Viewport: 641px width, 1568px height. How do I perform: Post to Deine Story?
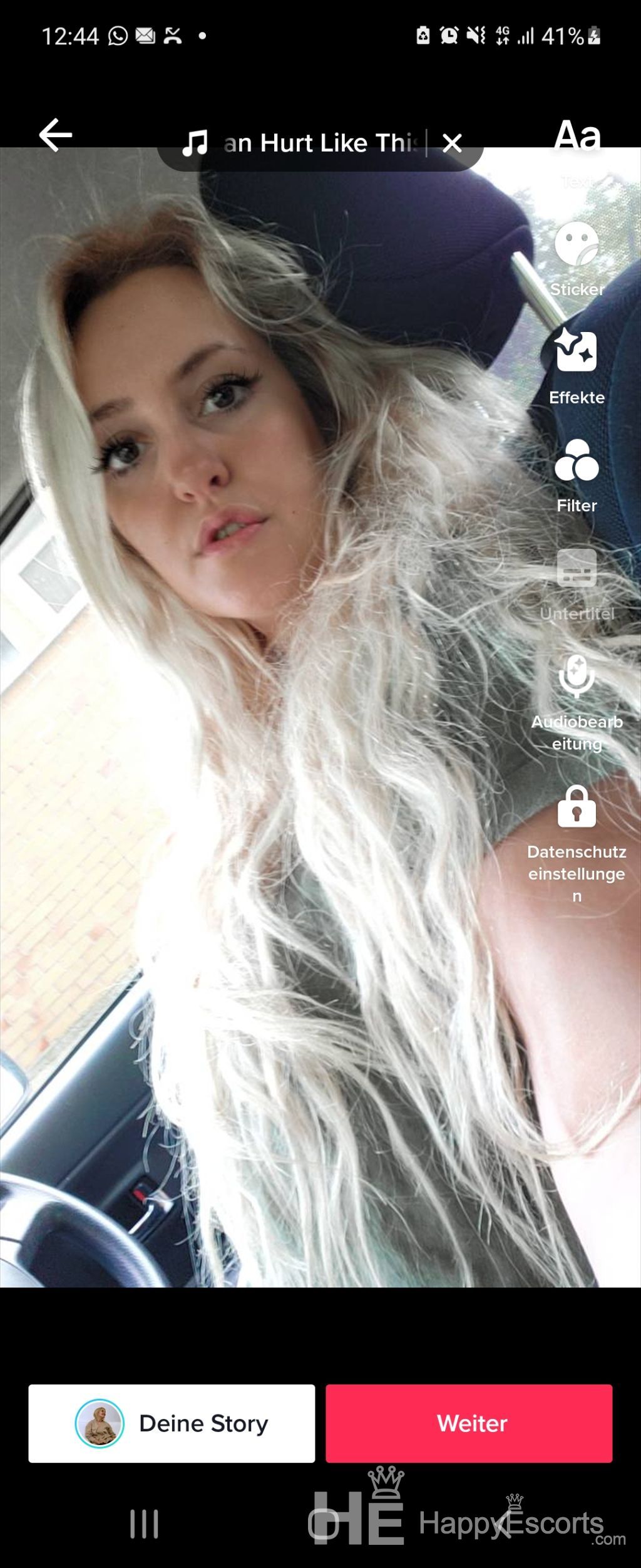point(172,1423)
